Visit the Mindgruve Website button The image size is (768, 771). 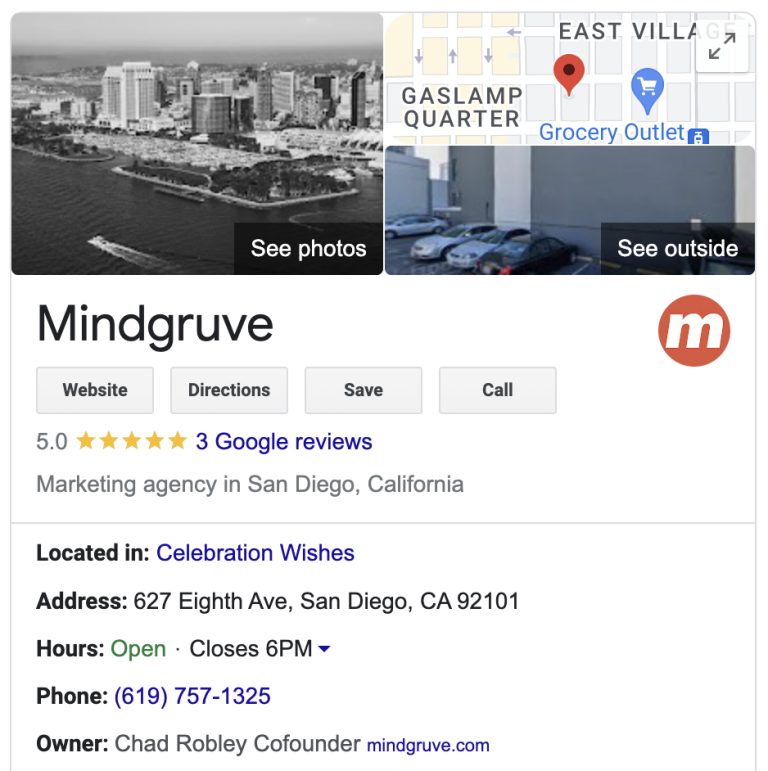95,390
